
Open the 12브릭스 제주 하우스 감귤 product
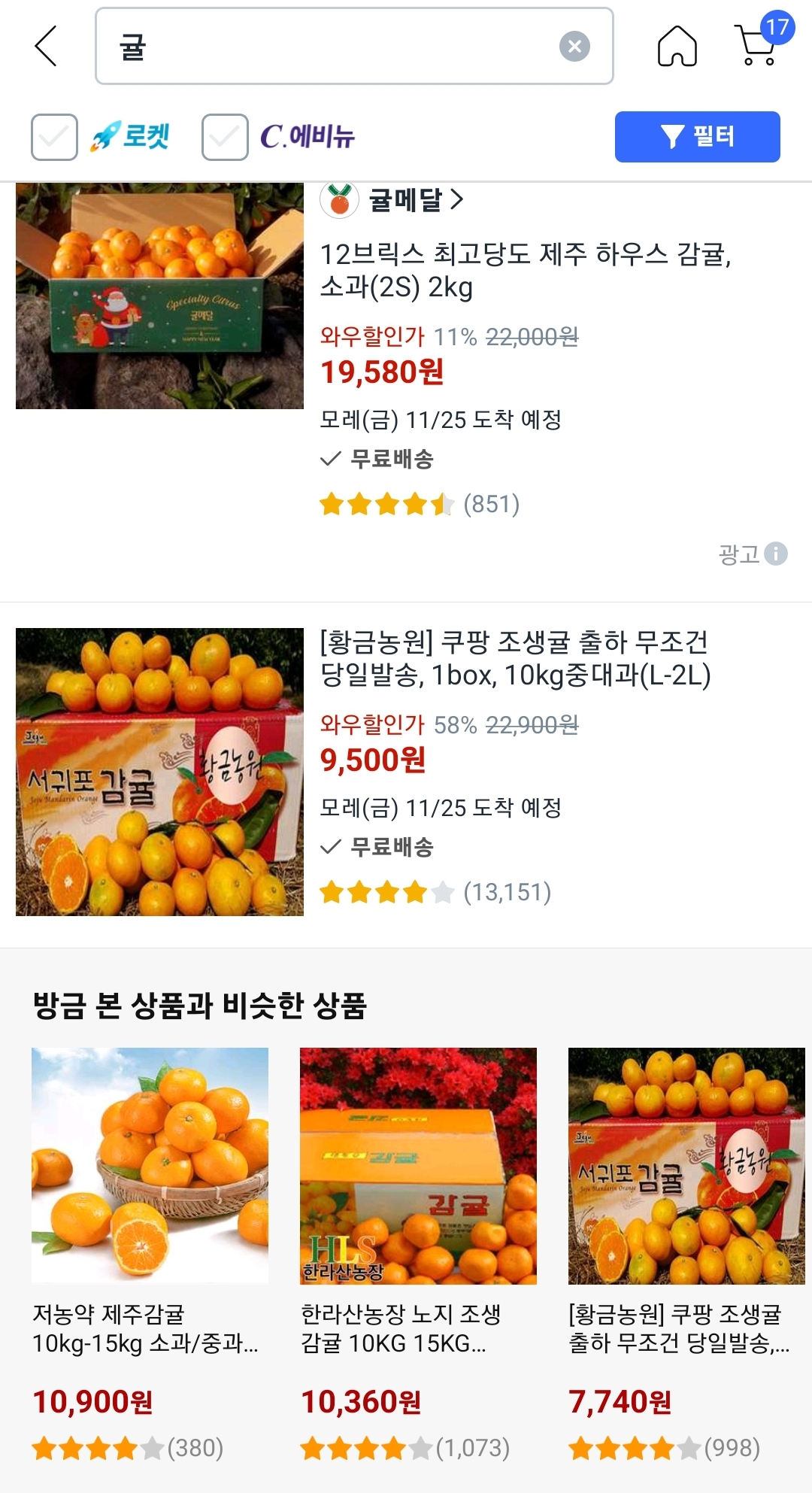pyautogui.click(x=525, y=271)
